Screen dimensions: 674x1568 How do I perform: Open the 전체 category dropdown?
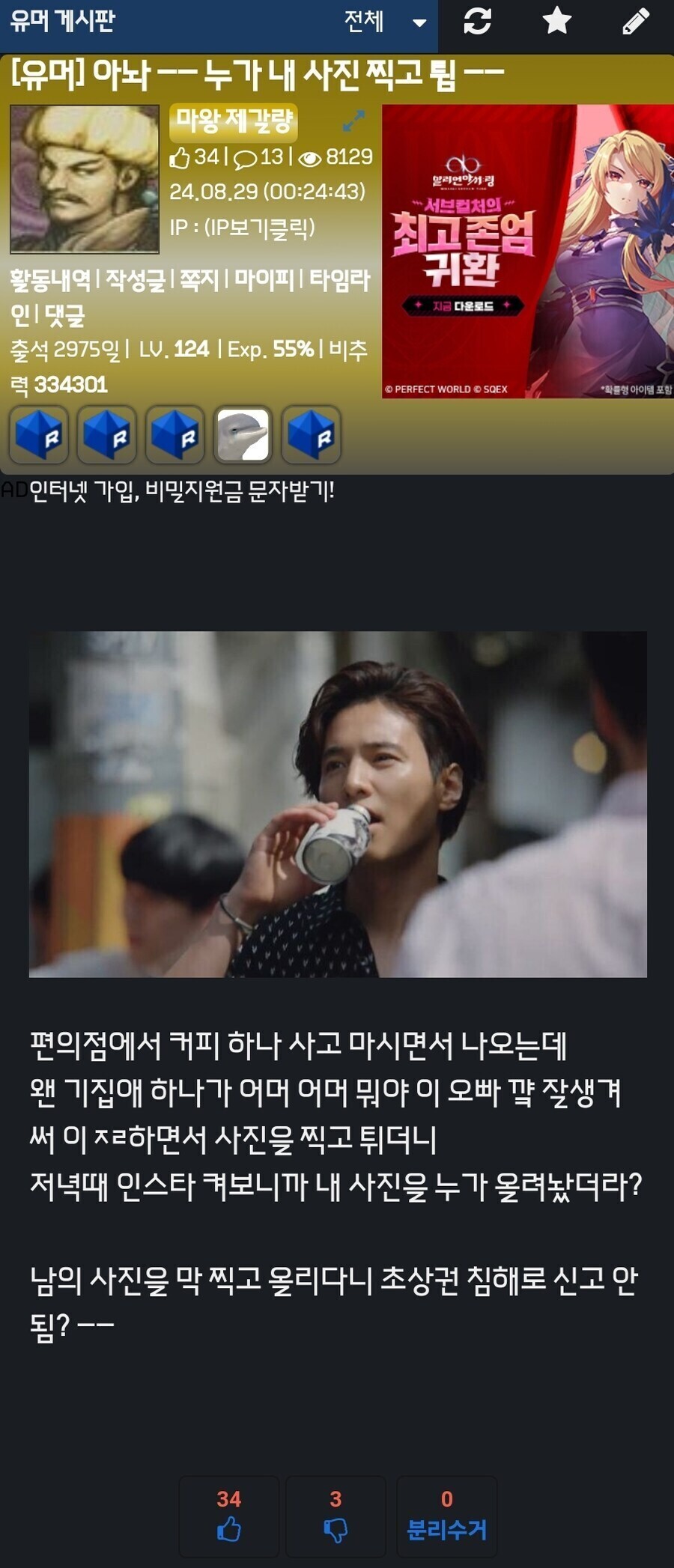coord(384,21)
